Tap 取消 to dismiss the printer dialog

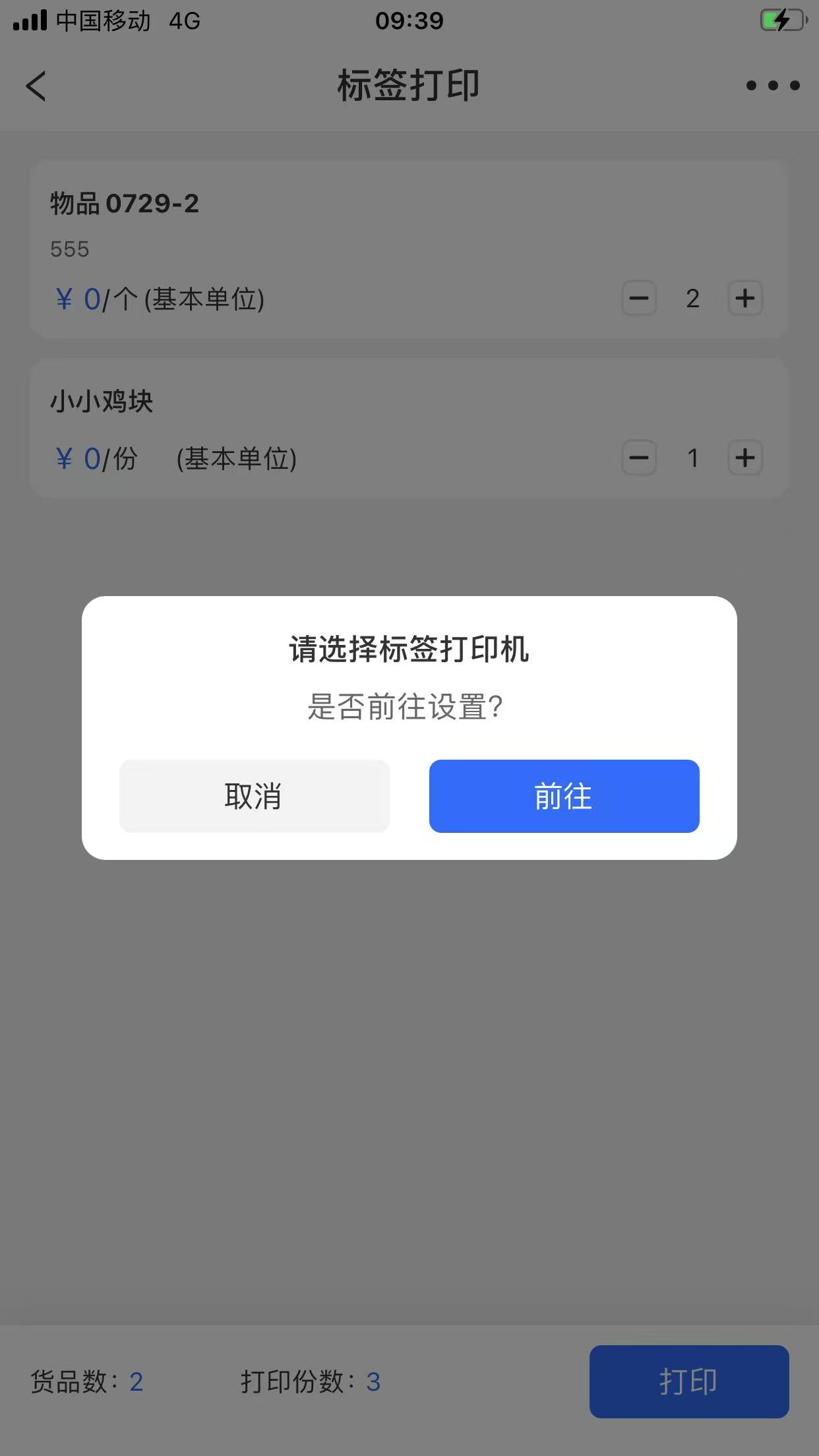[x=254, y=796]
